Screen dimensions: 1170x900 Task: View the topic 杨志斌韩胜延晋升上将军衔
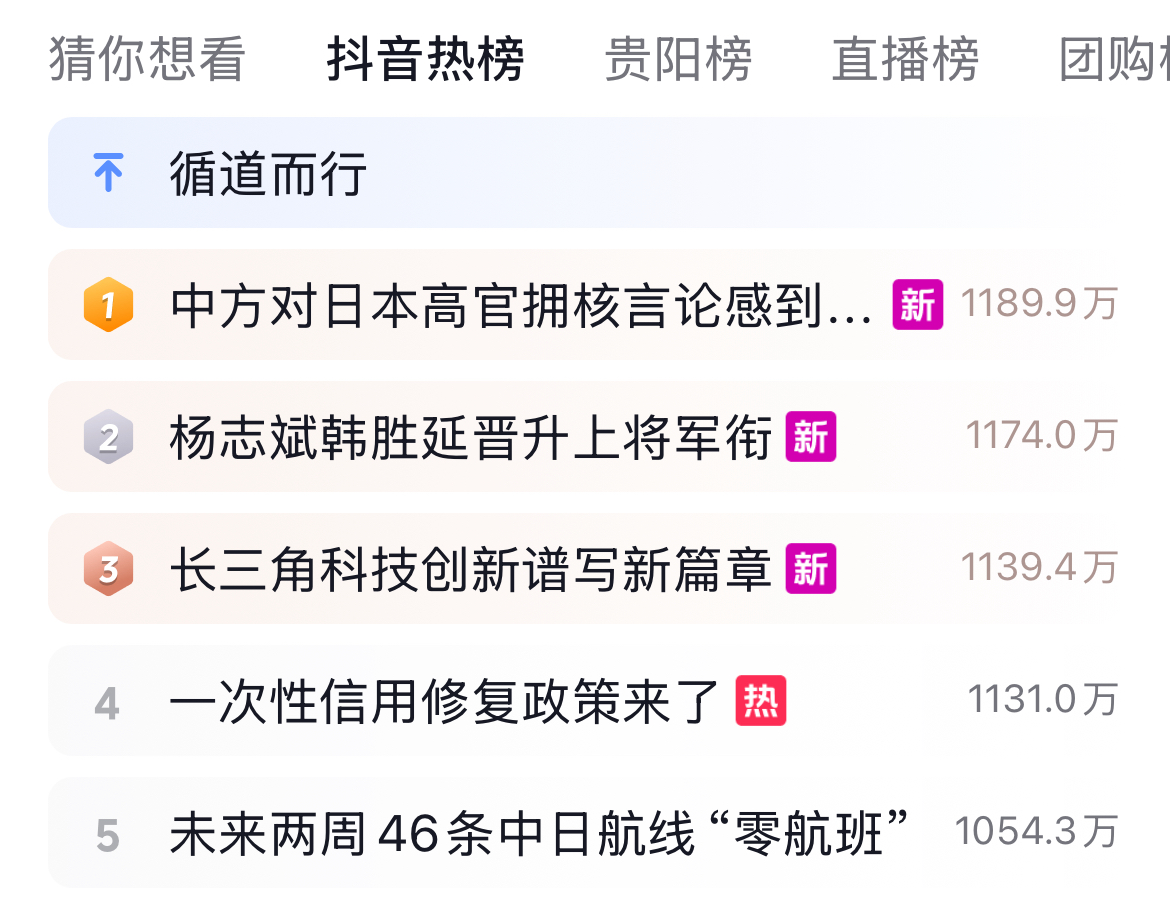(x=470, y=437)
